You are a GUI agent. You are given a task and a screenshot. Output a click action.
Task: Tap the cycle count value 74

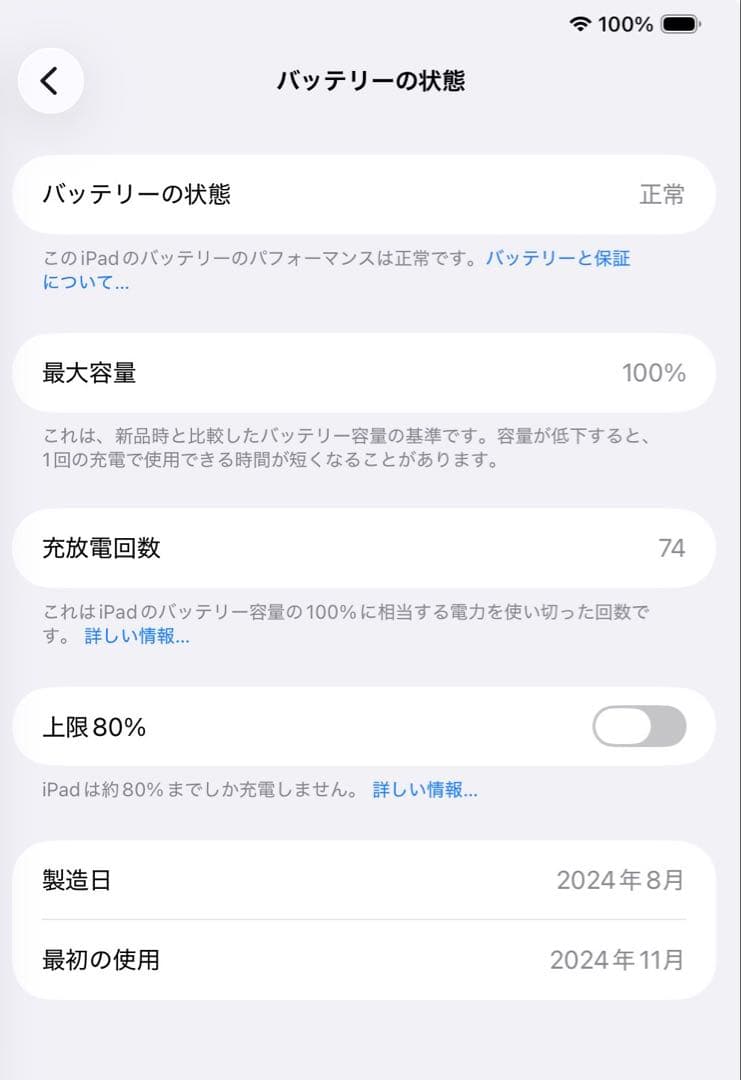pos(672,548)
